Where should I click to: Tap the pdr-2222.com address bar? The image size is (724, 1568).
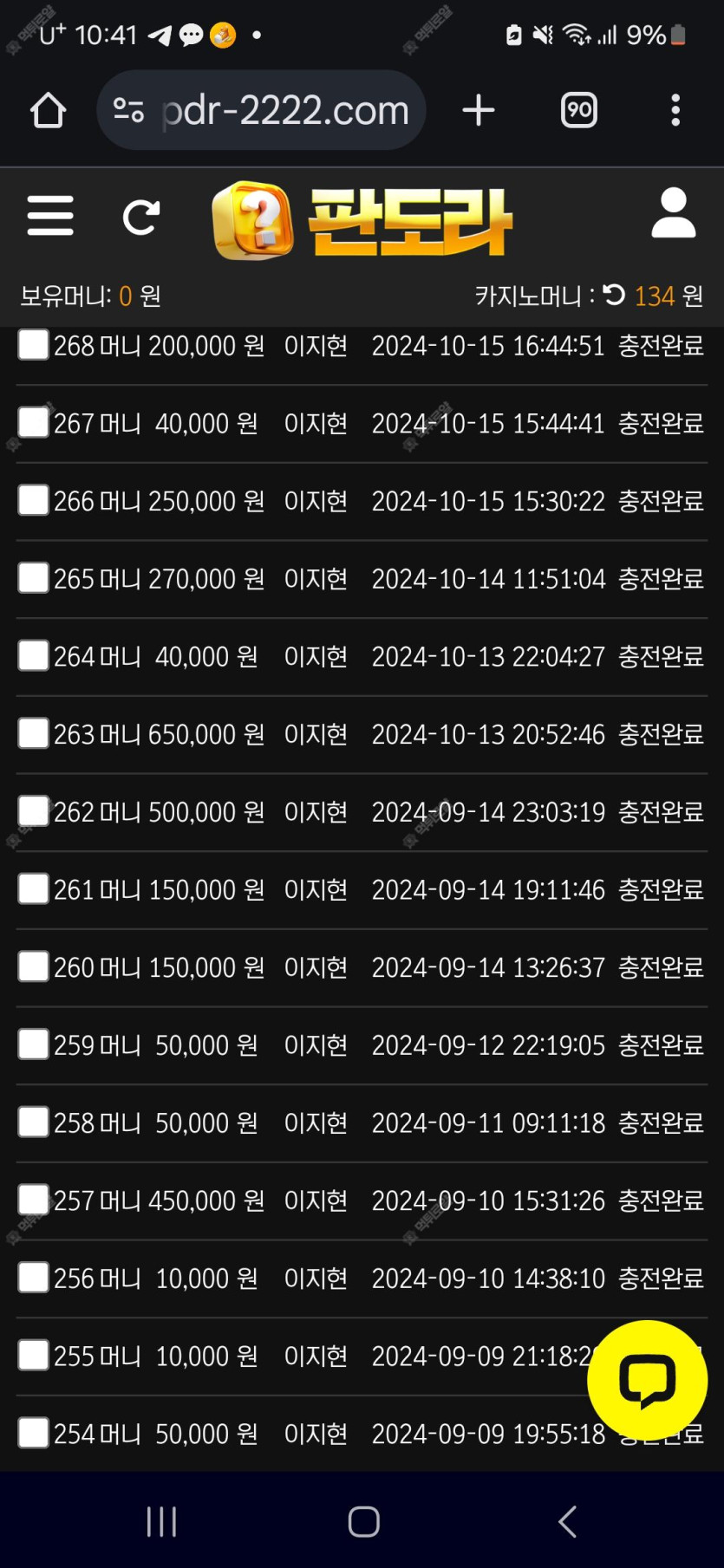click(261, 110)
